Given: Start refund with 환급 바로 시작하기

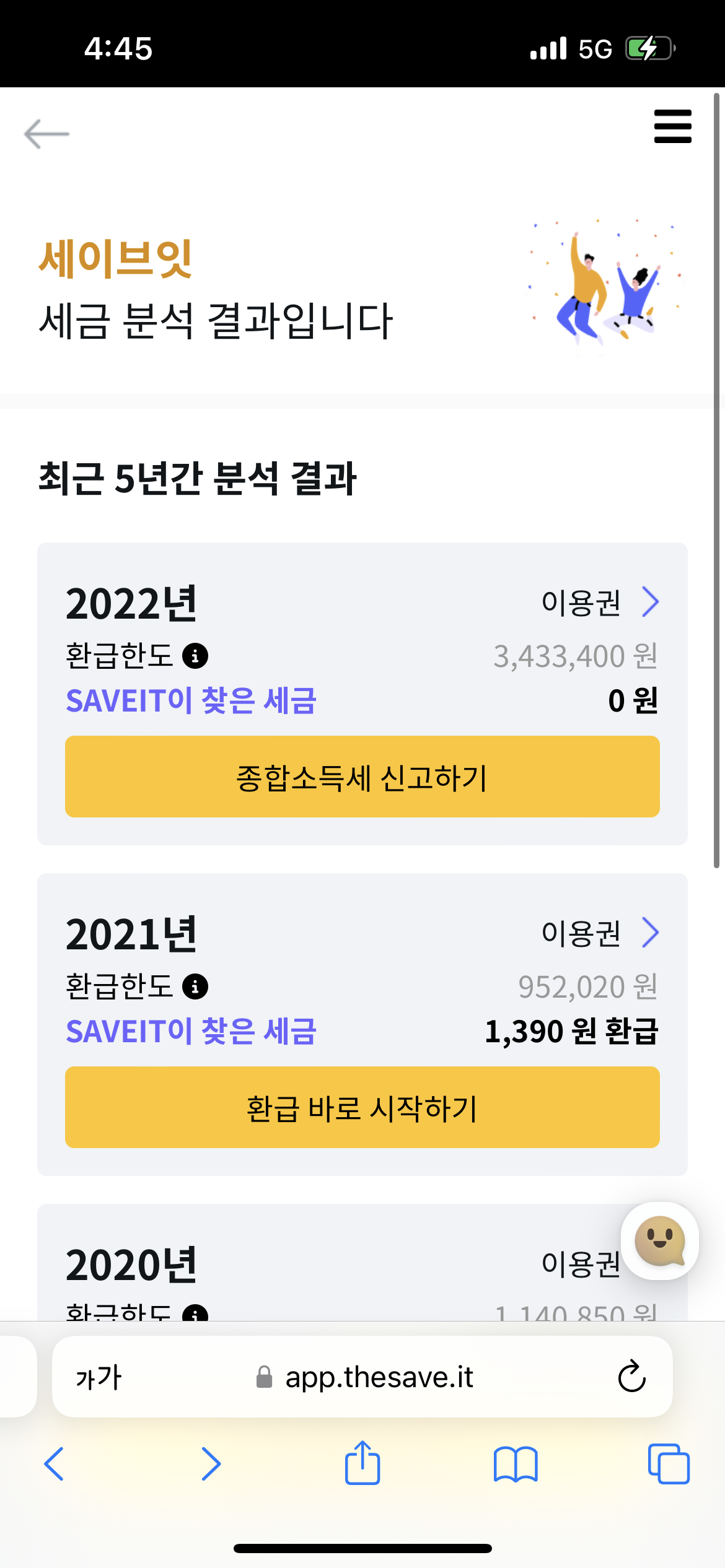Looking at the screenshot, I should 362,1107.
